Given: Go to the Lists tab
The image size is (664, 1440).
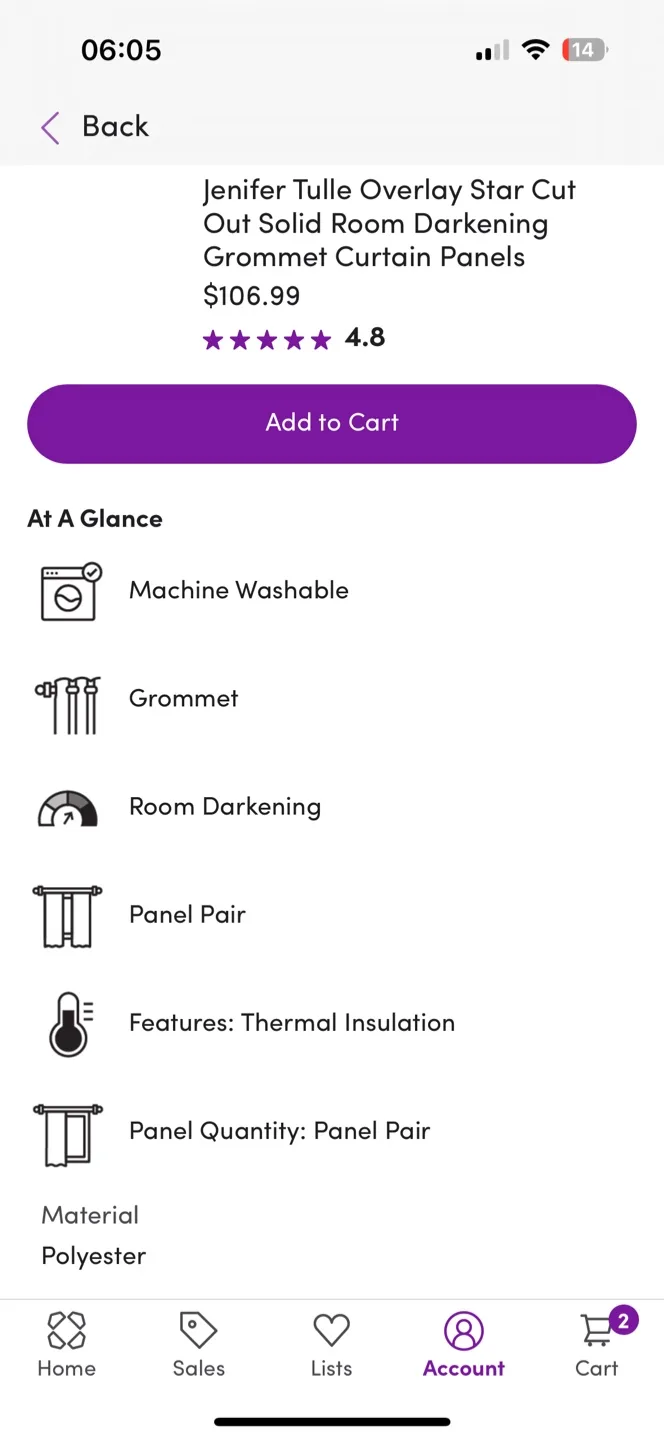Looking at the screenshot, I should 331,1345.
